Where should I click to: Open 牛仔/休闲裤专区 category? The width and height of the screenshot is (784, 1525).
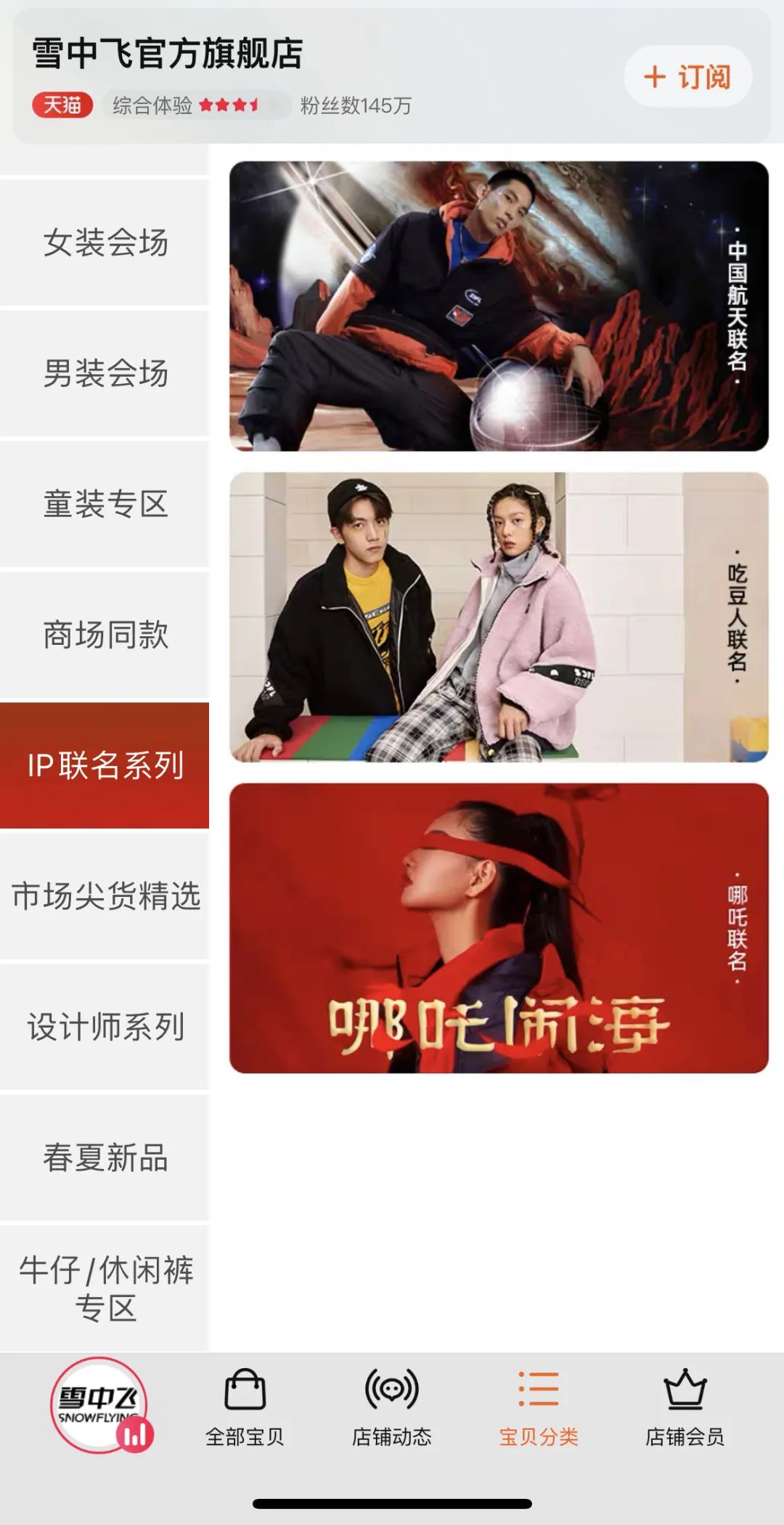pos(105,1288)
